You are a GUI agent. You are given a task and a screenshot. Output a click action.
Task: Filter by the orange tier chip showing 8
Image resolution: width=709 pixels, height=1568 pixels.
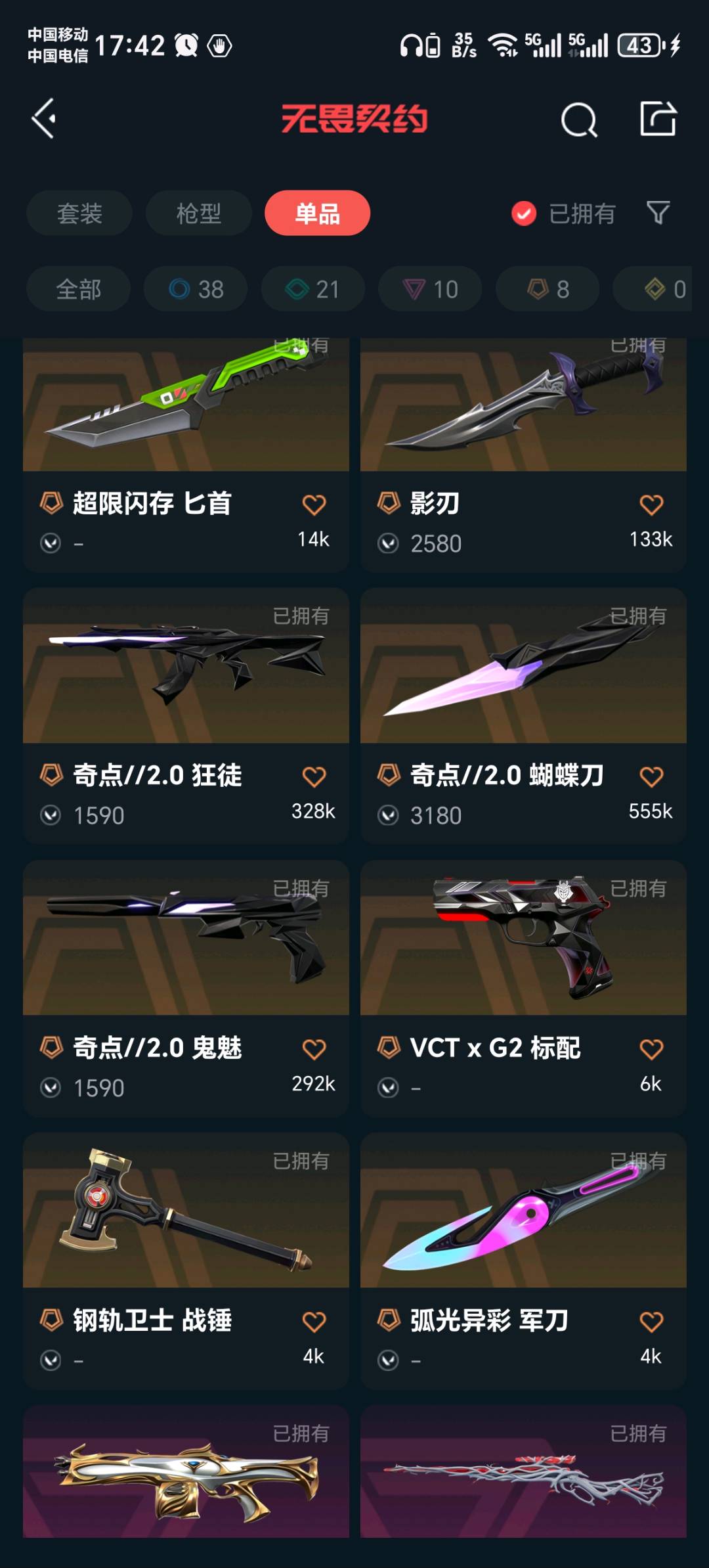547,289
